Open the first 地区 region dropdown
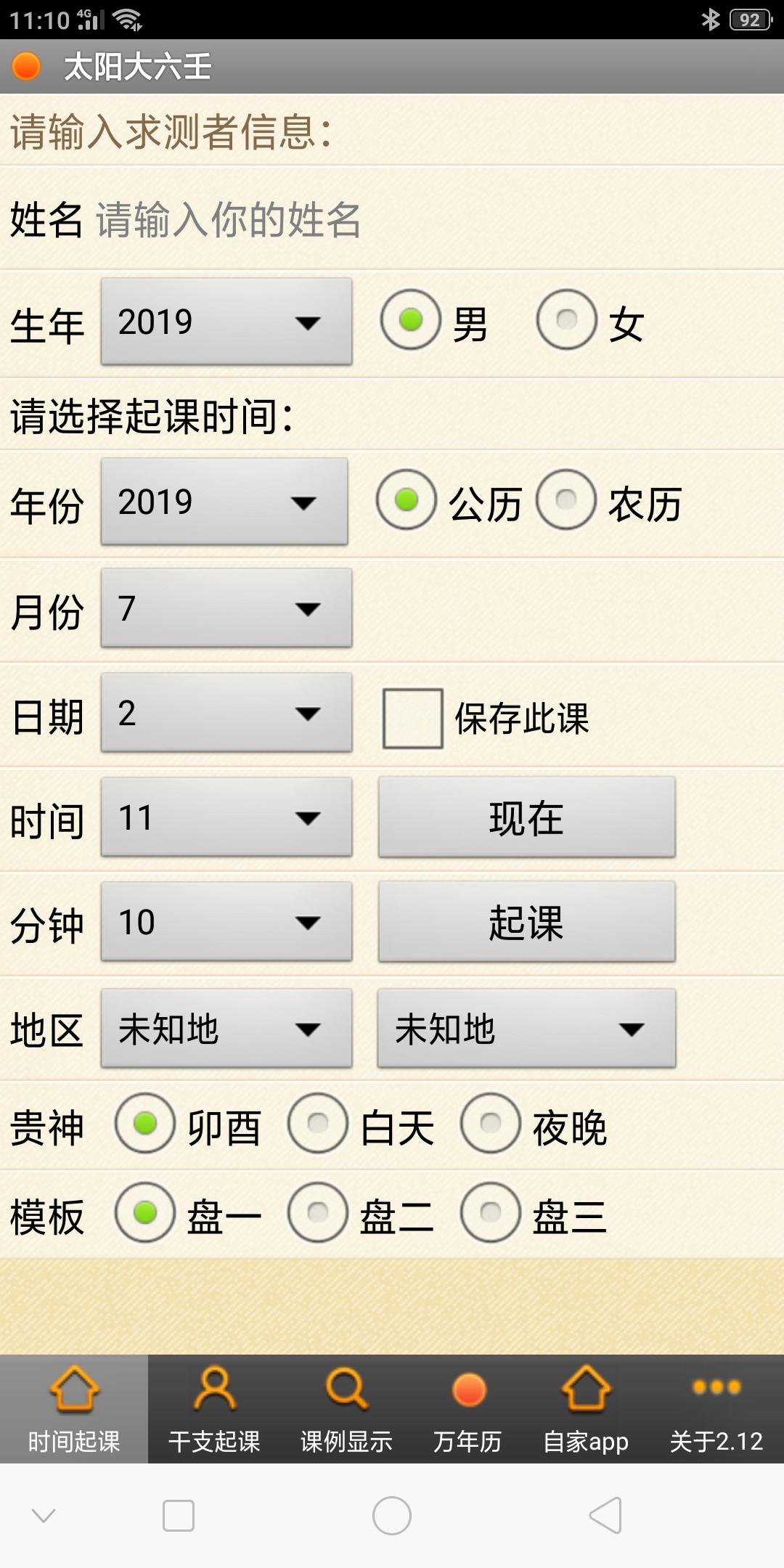The height and width of the screenshot is (1568, 784). (x=226, y=1029)
